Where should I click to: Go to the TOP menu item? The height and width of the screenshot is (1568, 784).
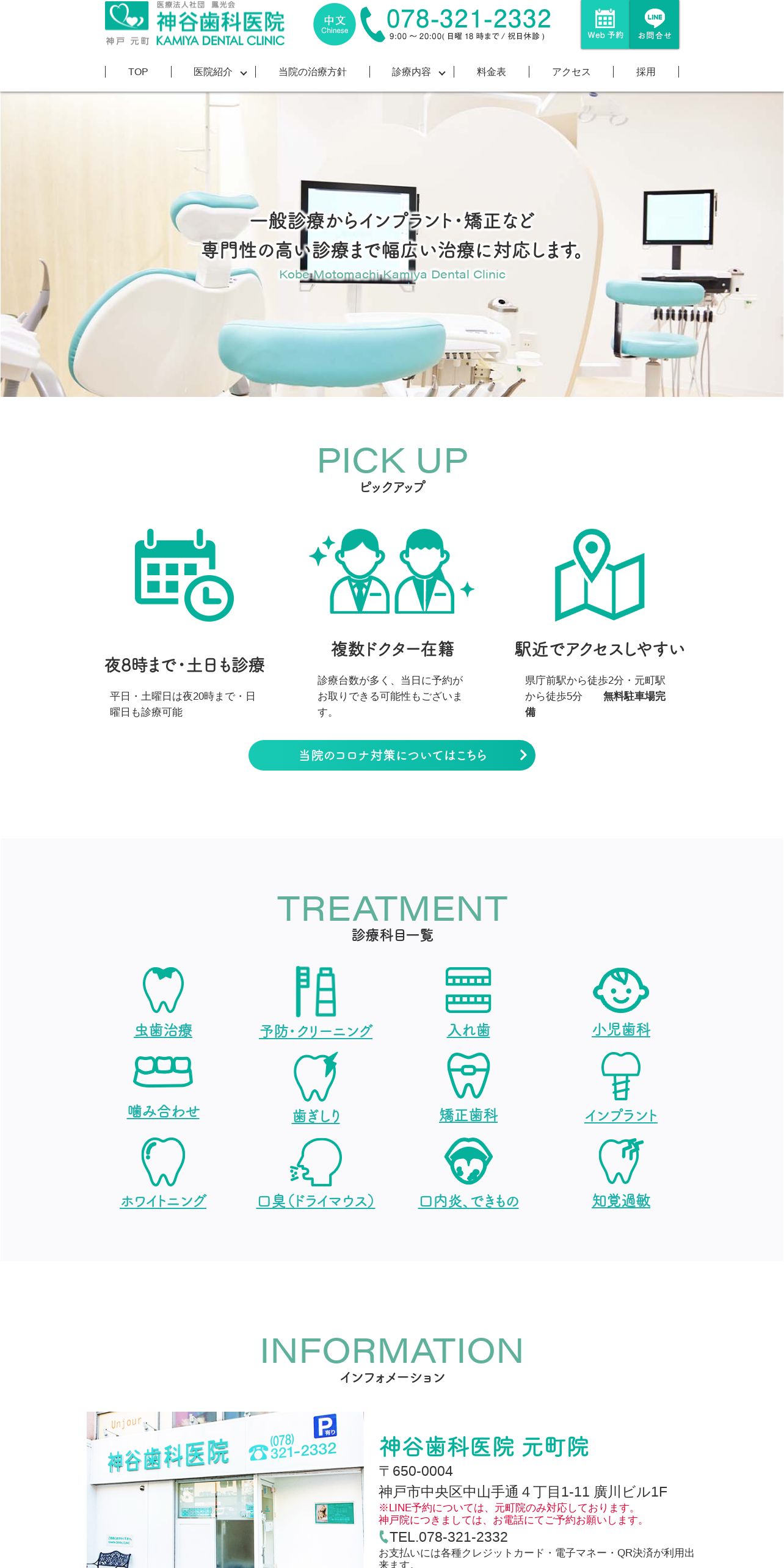pyautogui.click(x=138, y=72)
